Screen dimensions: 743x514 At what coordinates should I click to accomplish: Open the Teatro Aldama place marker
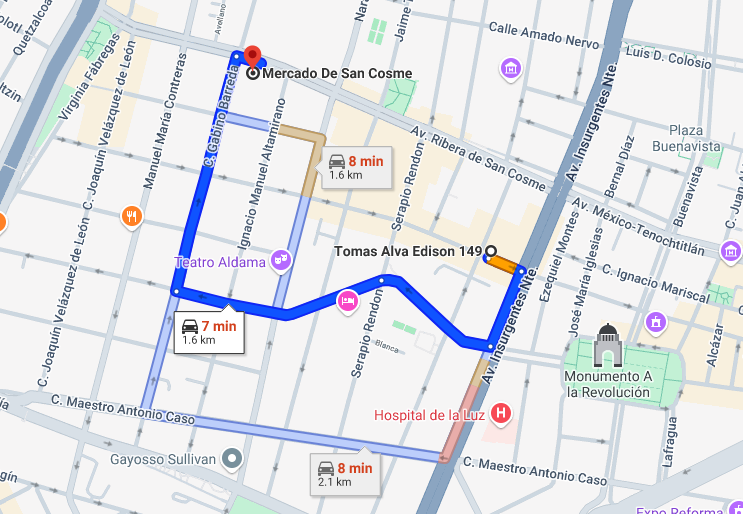281,261
